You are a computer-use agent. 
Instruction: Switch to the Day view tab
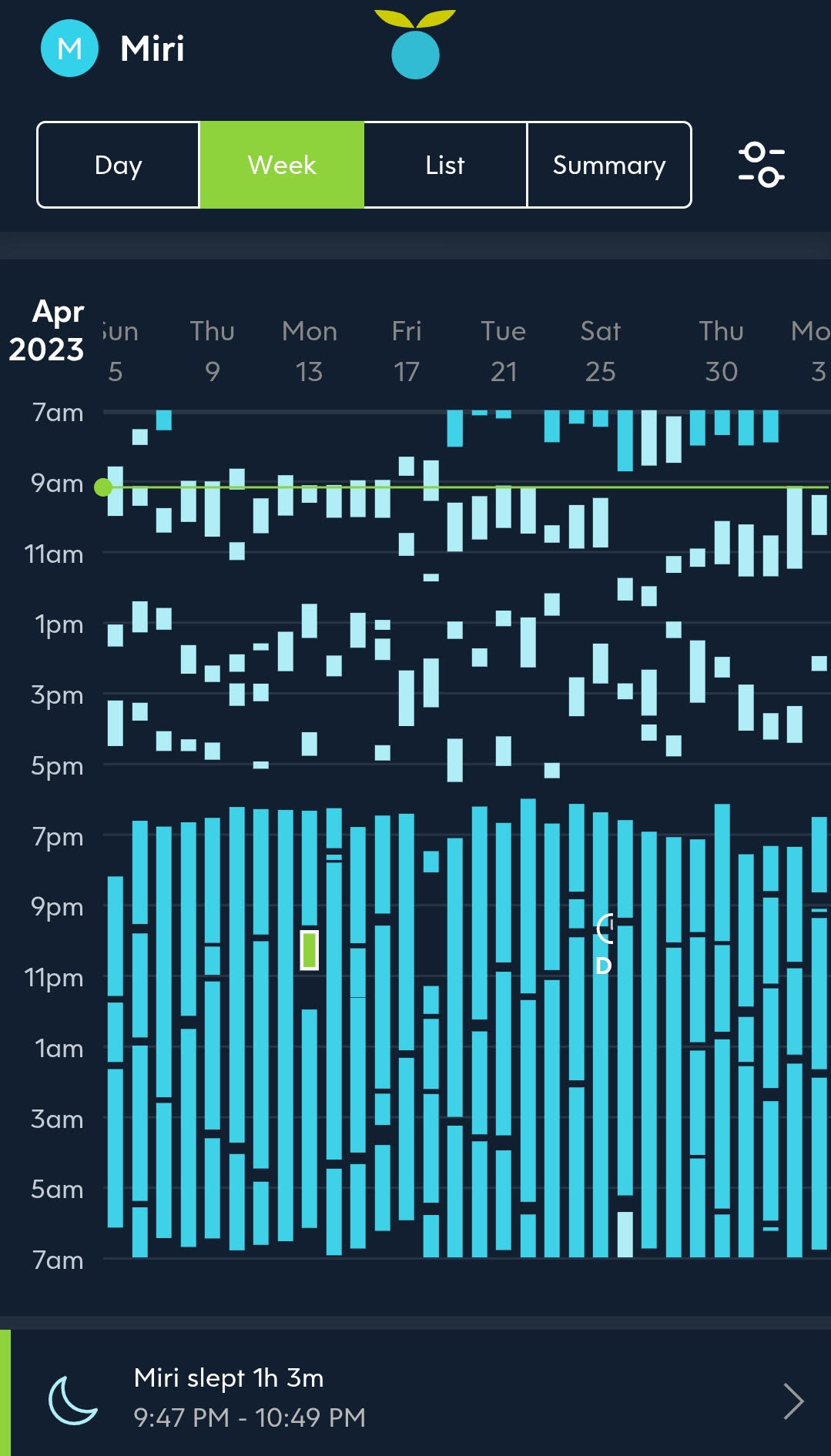(118, 164)
